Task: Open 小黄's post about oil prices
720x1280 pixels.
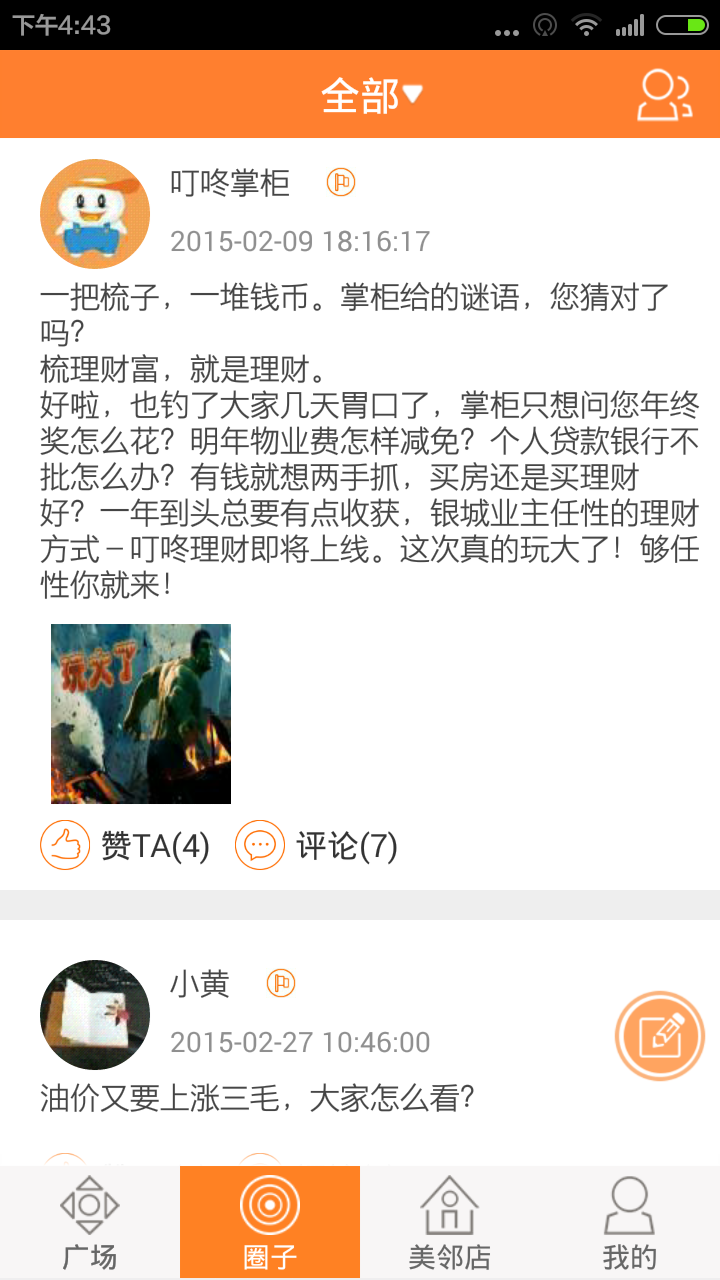Action: pyautogui.click(x=257, y=1099)
